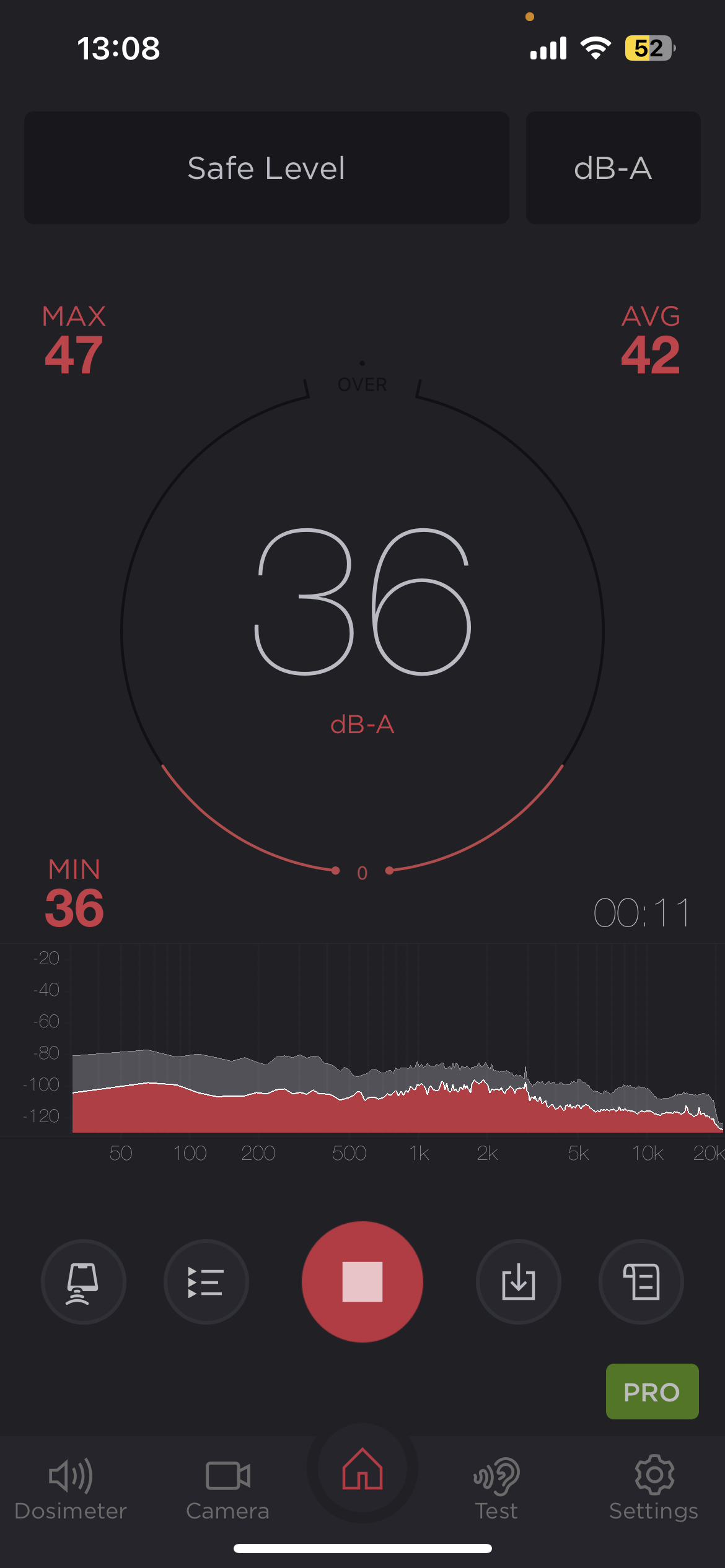Save the measurement with the download icon
Image resolution: width=725 pixels, height=1568 pixels.
click(518, 1282)
